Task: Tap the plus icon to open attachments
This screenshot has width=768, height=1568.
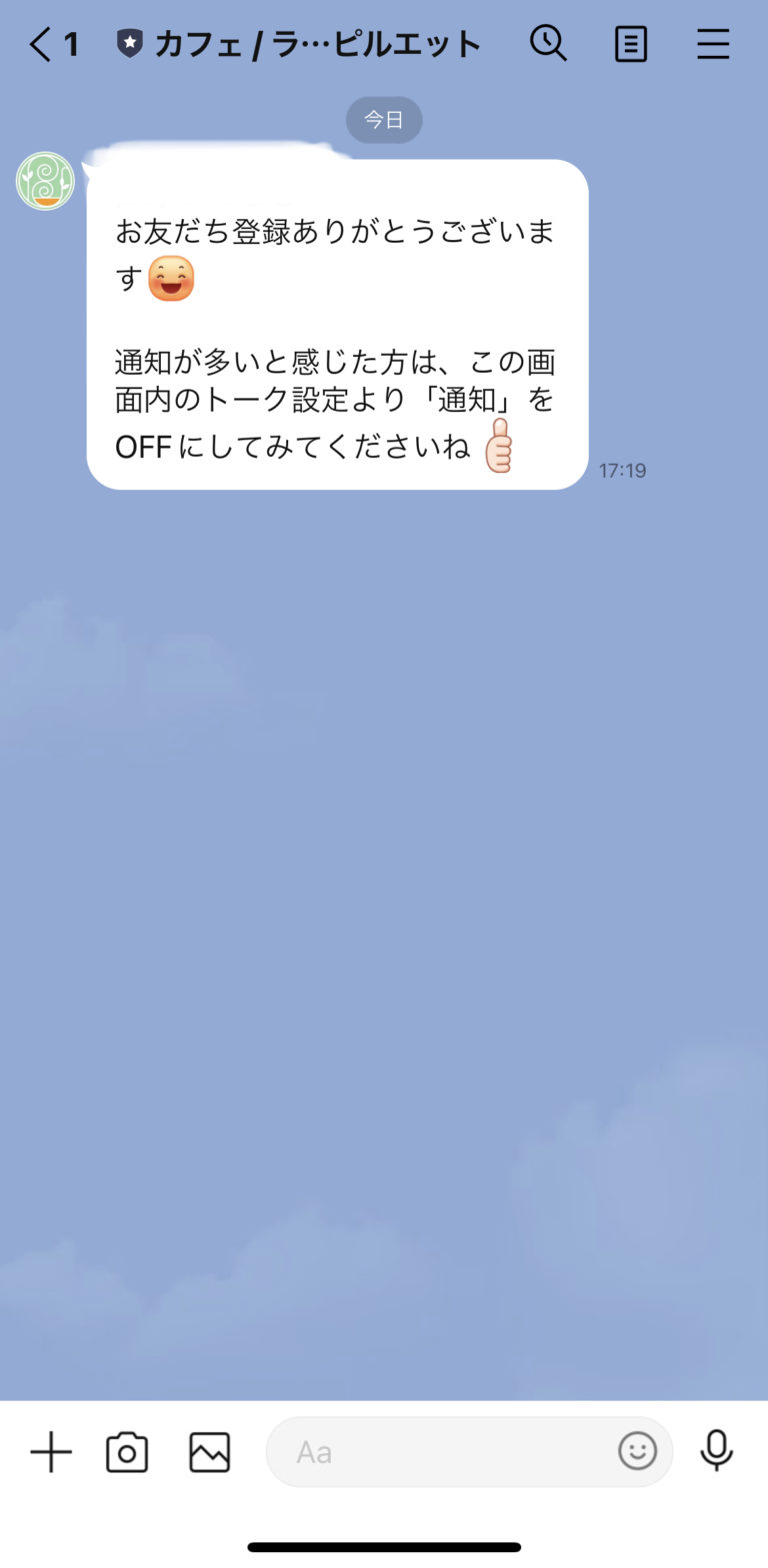Action: tap(50, 1452)
